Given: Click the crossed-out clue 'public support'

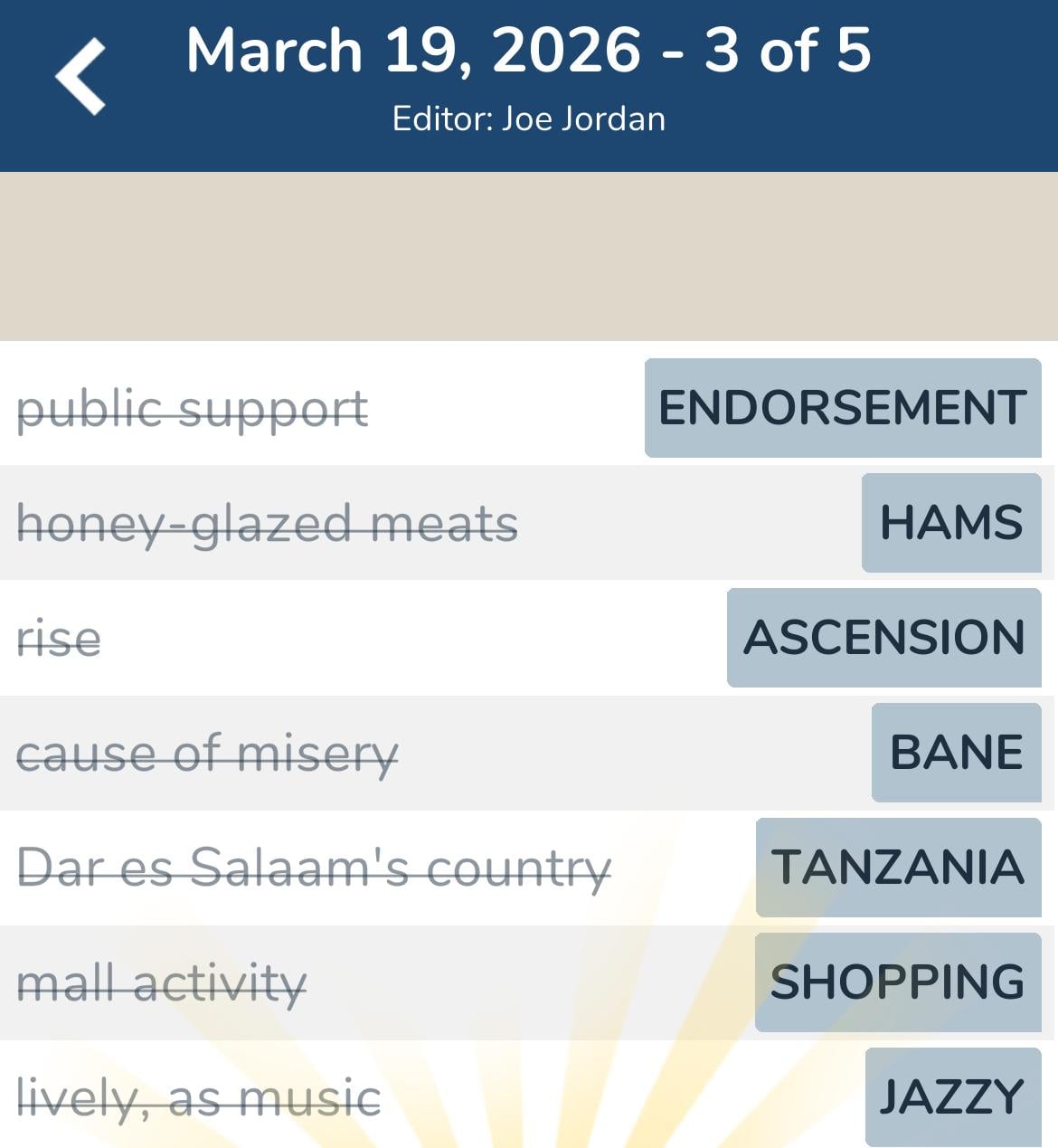Looking at the screenshot, I should pos(193,408).
